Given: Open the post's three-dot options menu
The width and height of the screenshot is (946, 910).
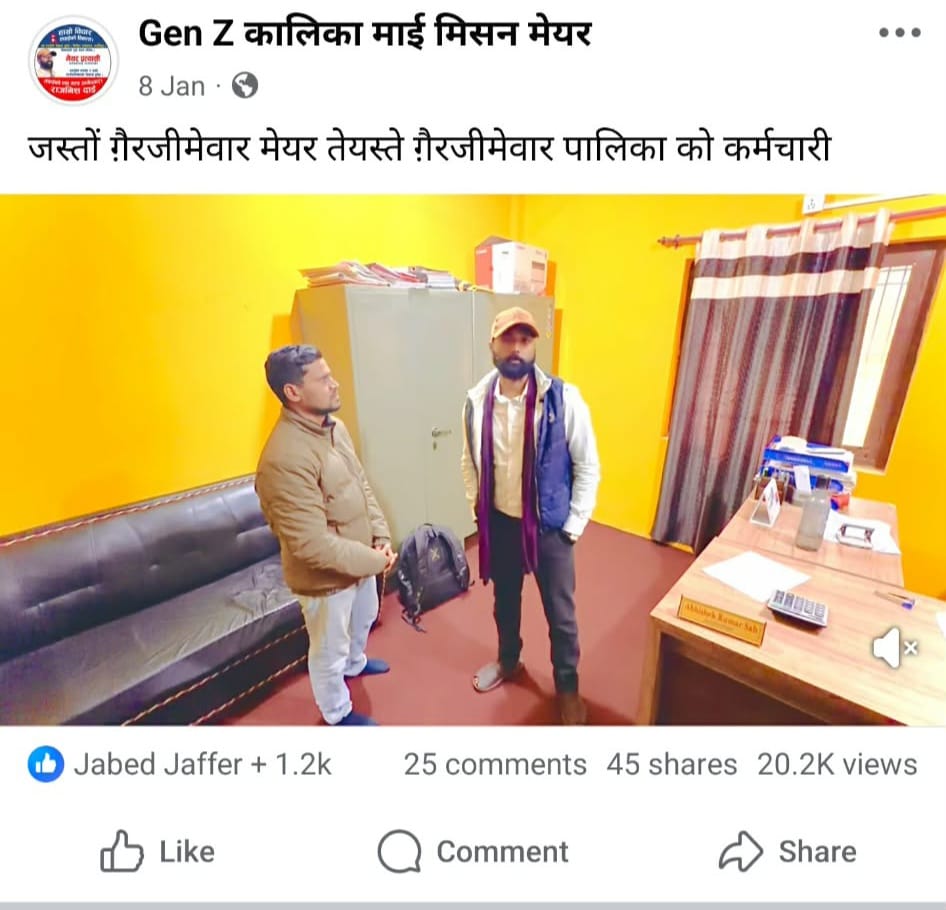Looking at the screenshot, I should tap(899, 33).
